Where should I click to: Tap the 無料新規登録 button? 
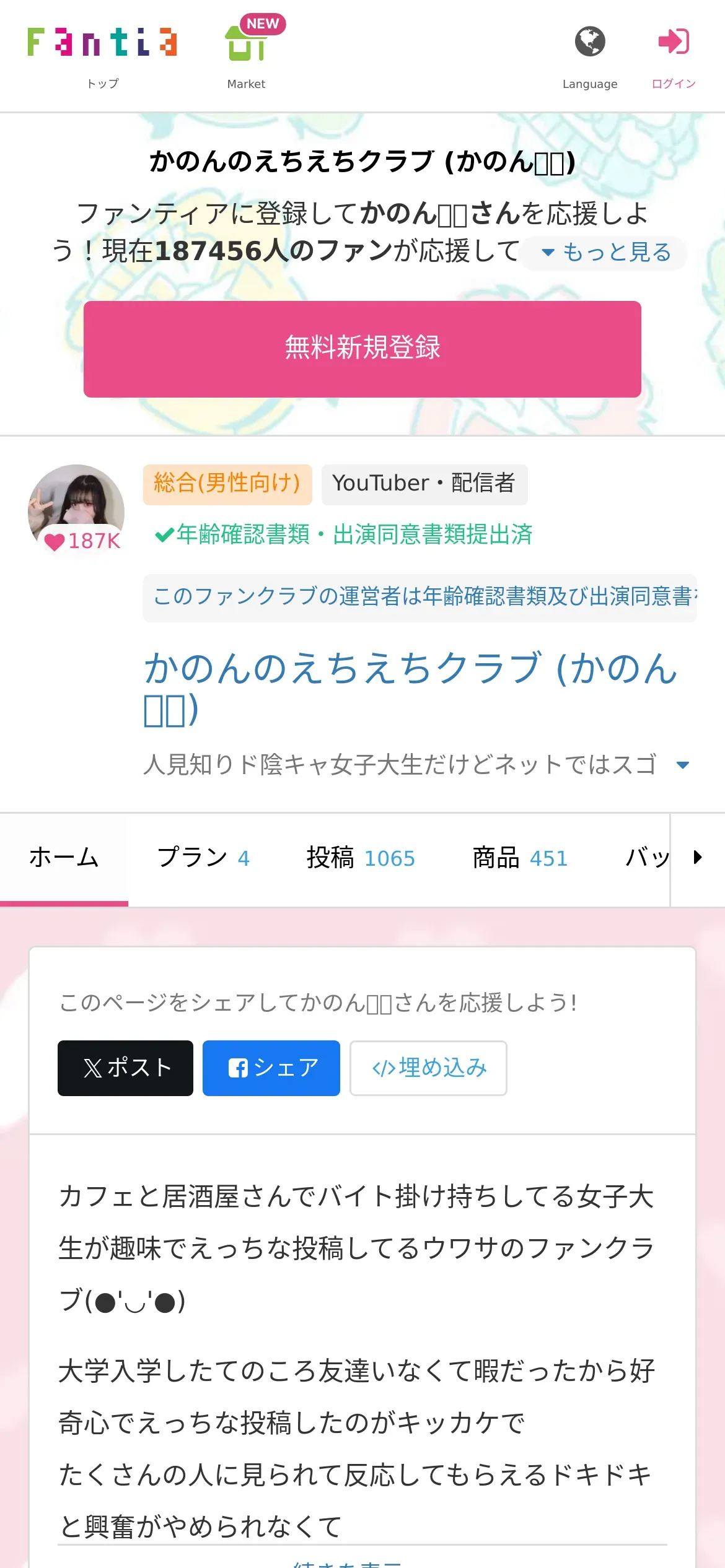point(362,349)
